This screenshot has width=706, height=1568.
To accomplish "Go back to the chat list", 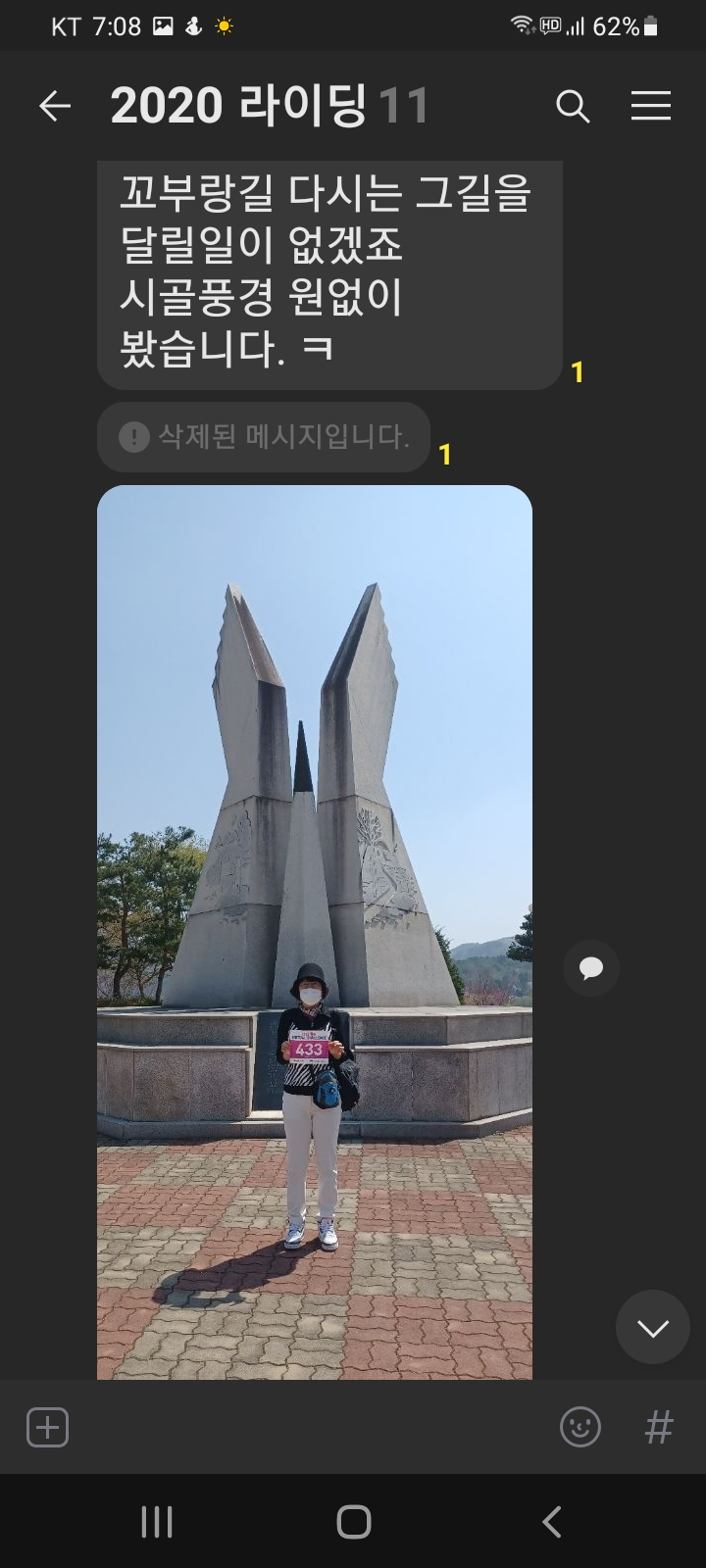I will point(55,106).
